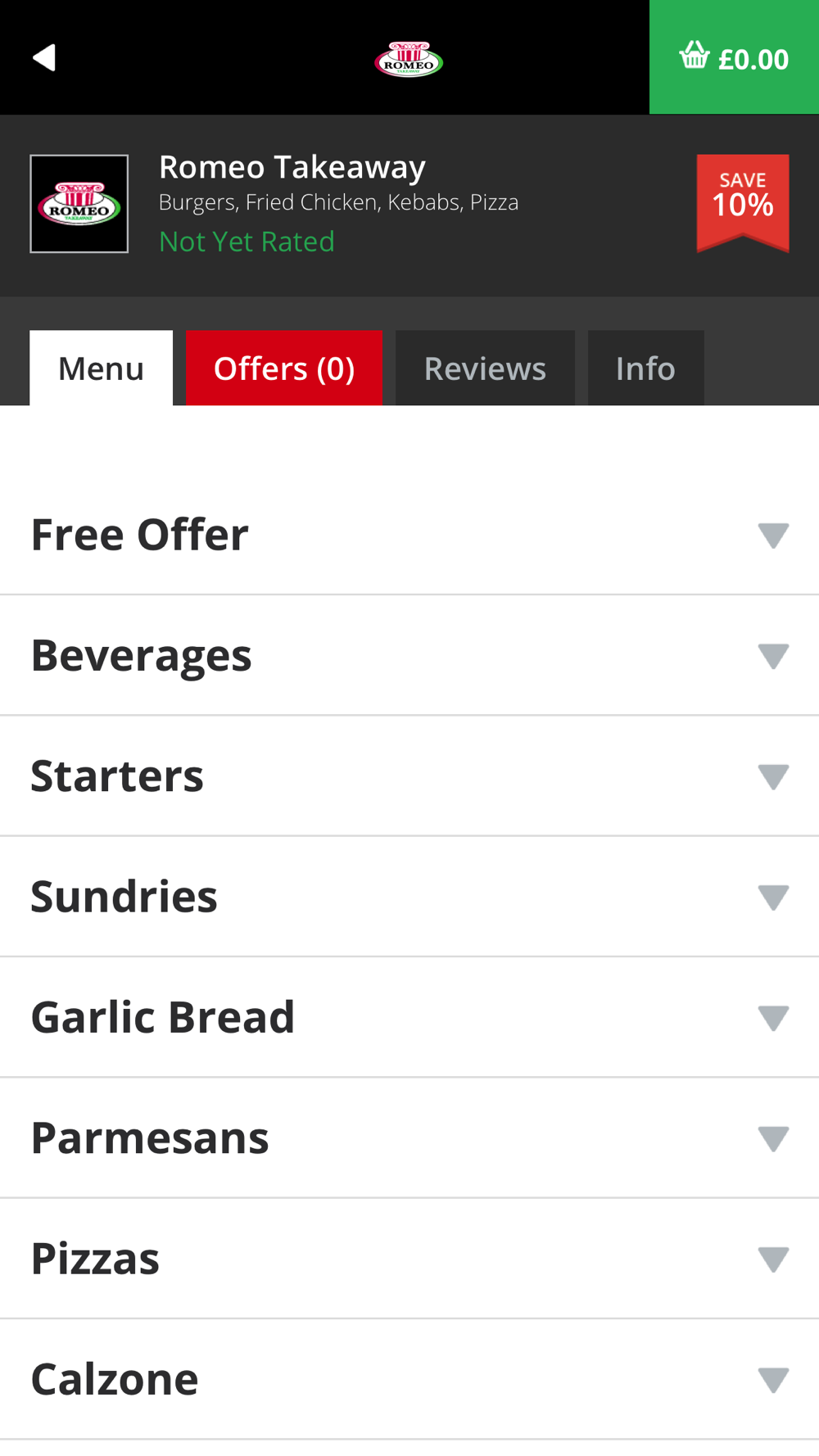Expand the Calzone section
819x1456 pixels.
coord(409,1379)
